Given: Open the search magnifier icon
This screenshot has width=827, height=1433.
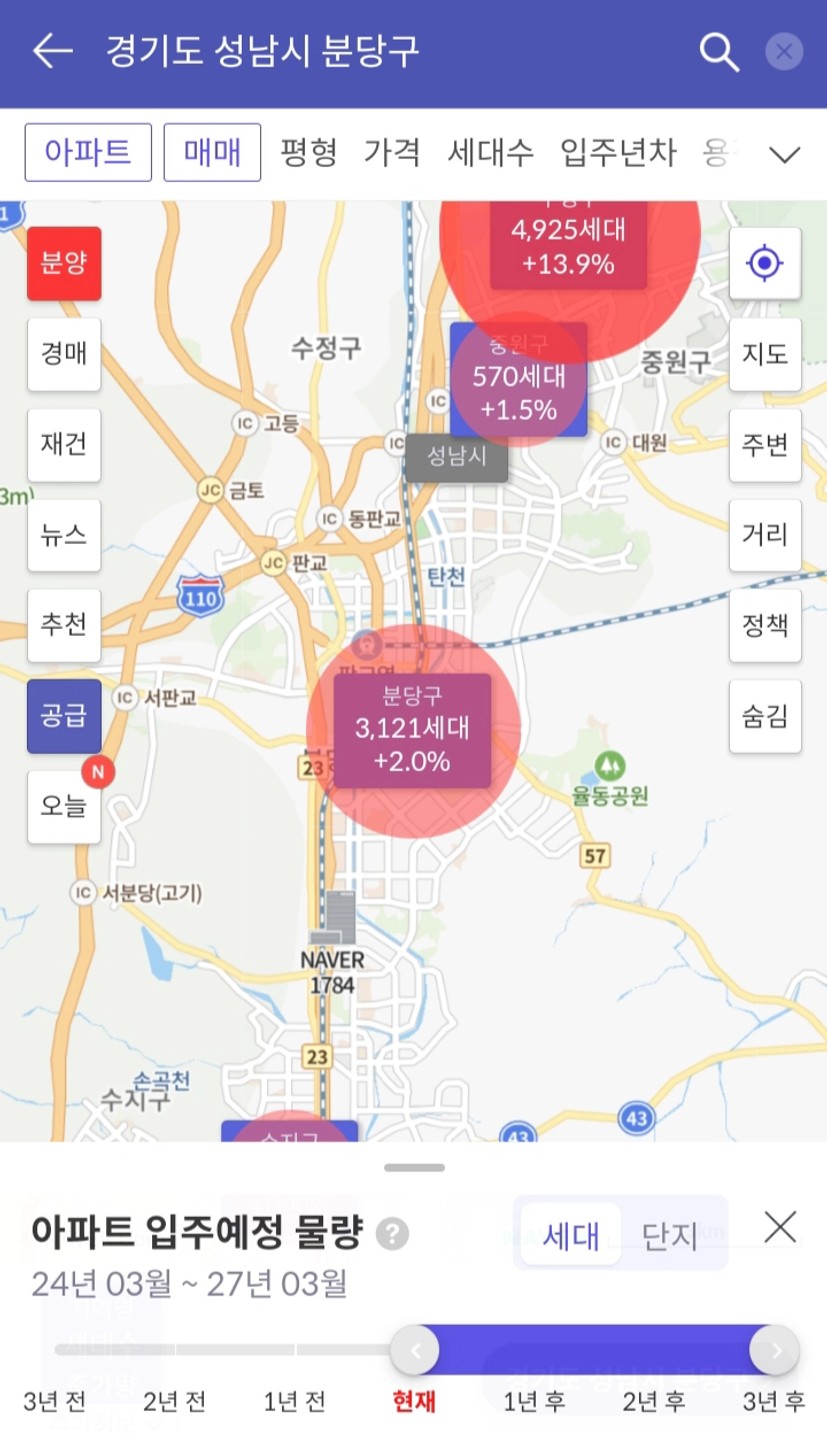Looking at the screenshot, I should 718,51.
